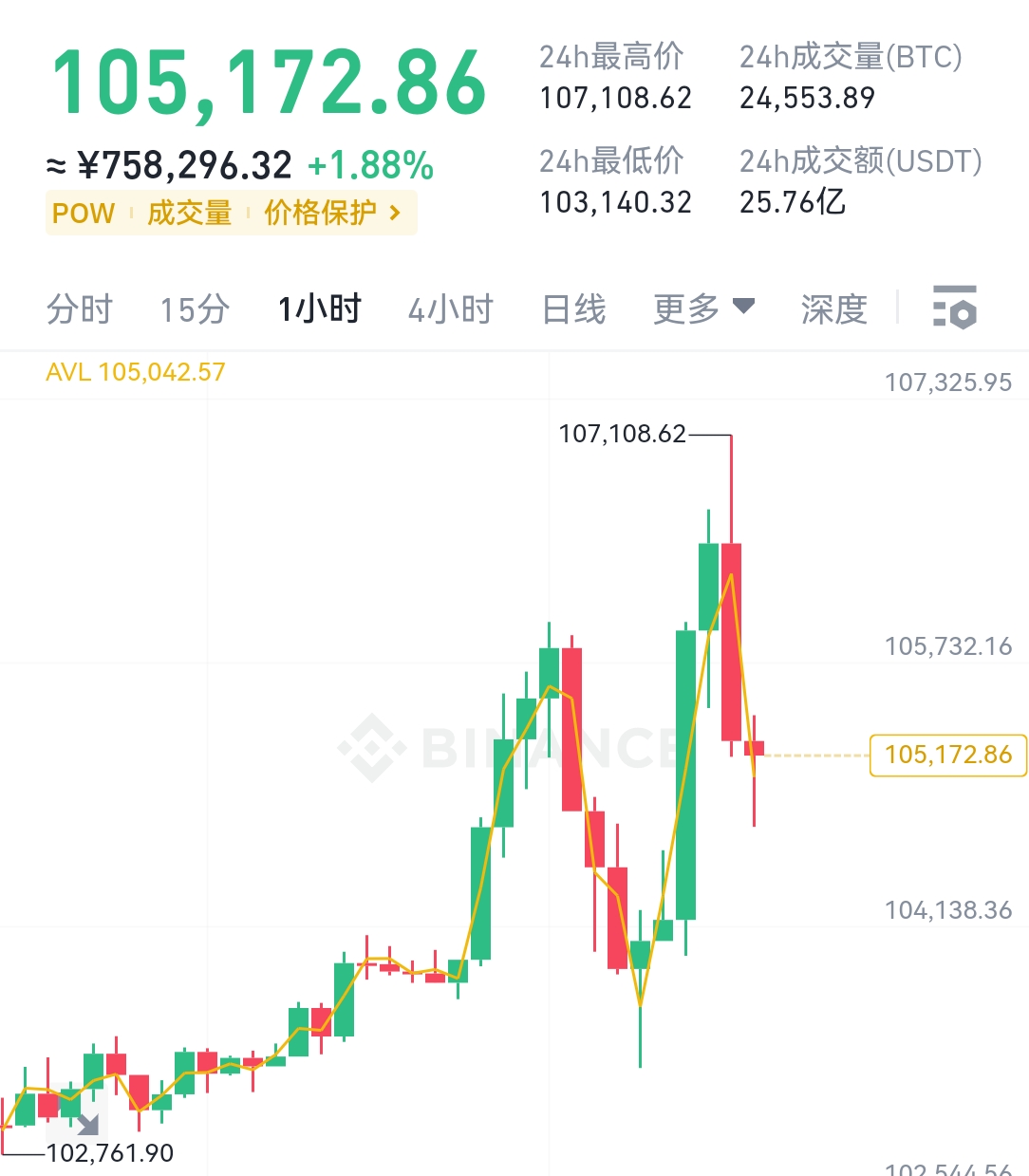Viewport: 1029px width, 1176px height.
Task: Select the 15分 interval
Action: (195, 309)
